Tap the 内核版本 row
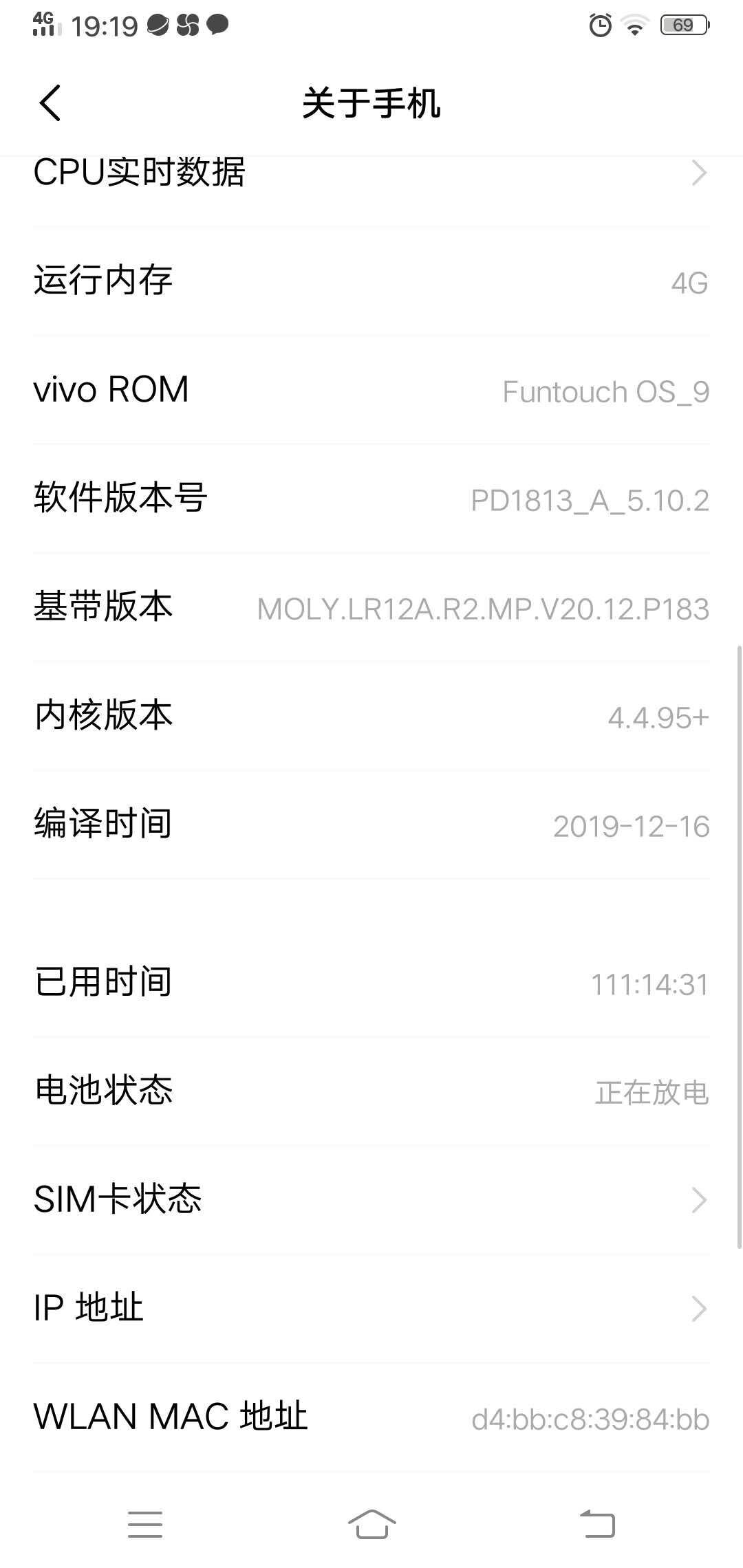Screen dimensions: 743x1568 click(x=371, y=716)
